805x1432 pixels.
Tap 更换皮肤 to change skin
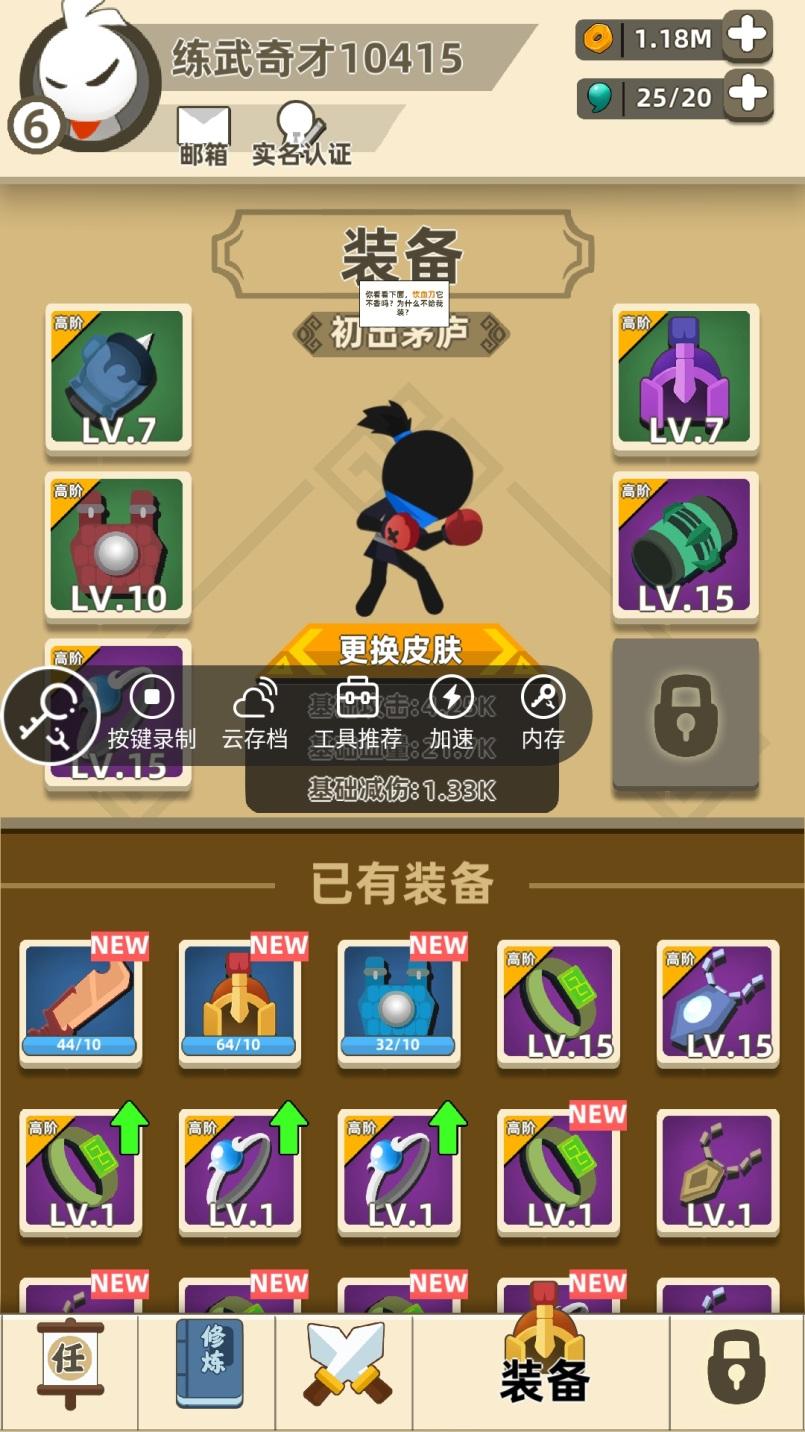pos(400,650)
